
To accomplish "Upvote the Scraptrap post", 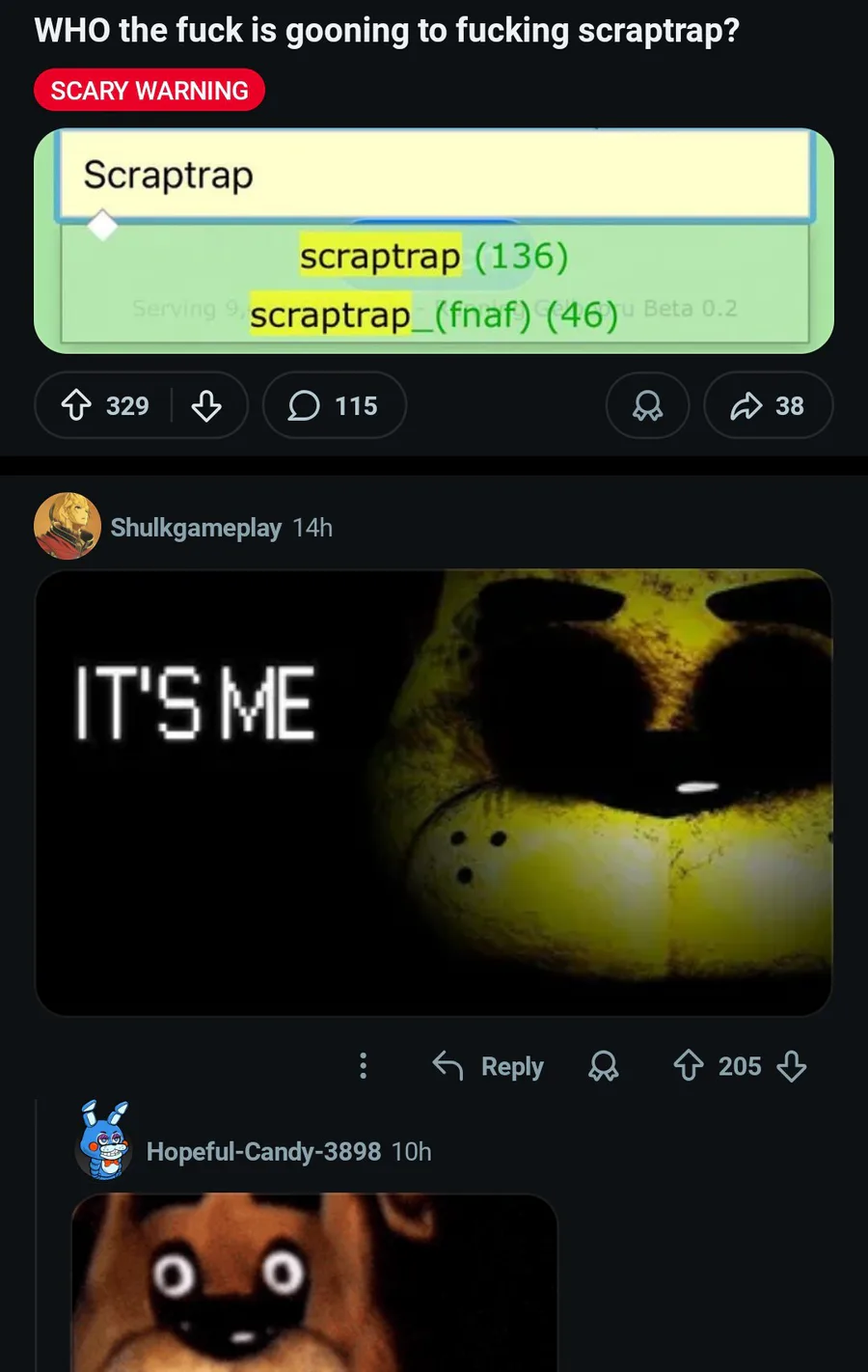I will point(77,405).
